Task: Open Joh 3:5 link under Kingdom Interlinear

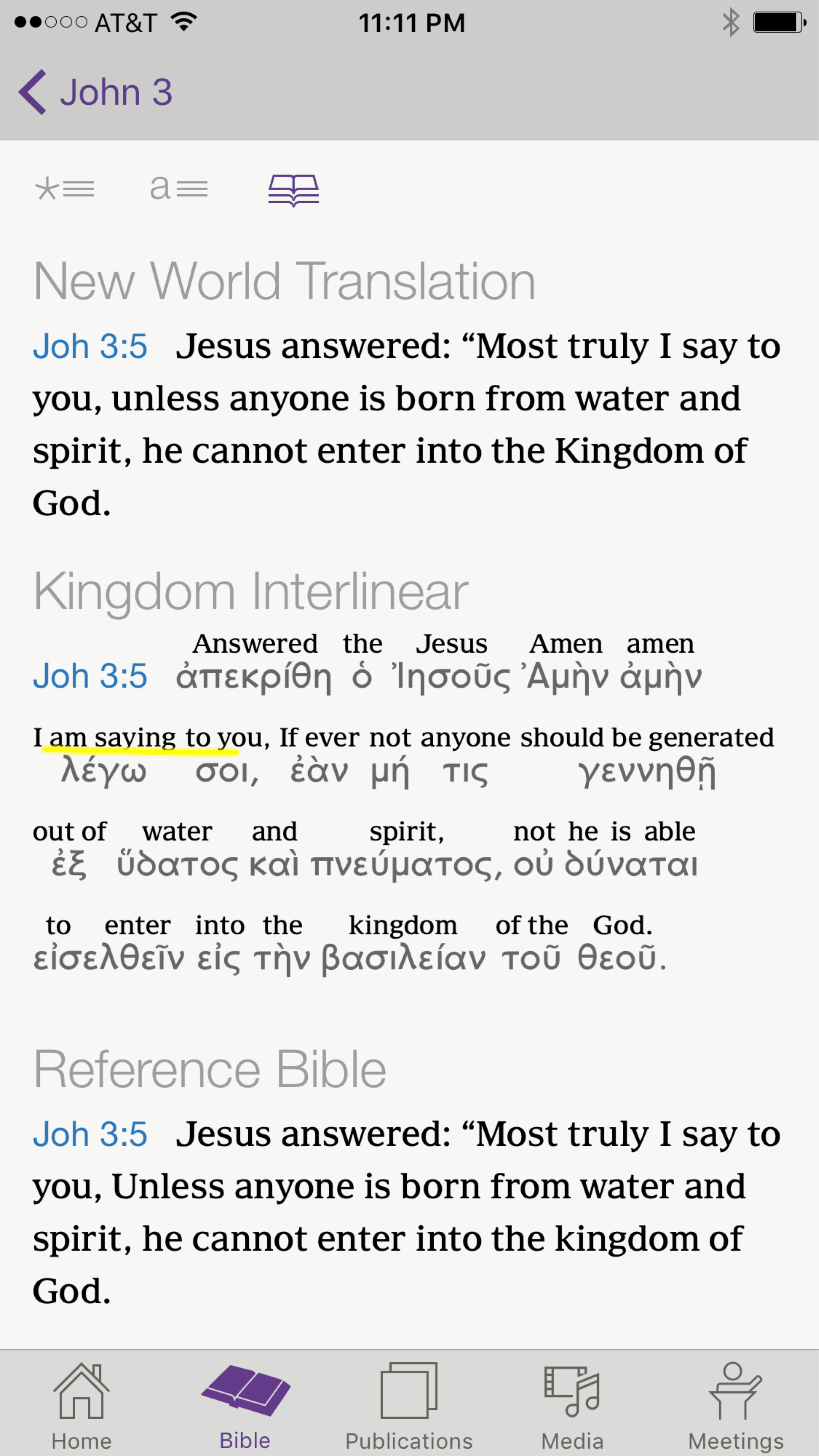Action: (90, 676)
